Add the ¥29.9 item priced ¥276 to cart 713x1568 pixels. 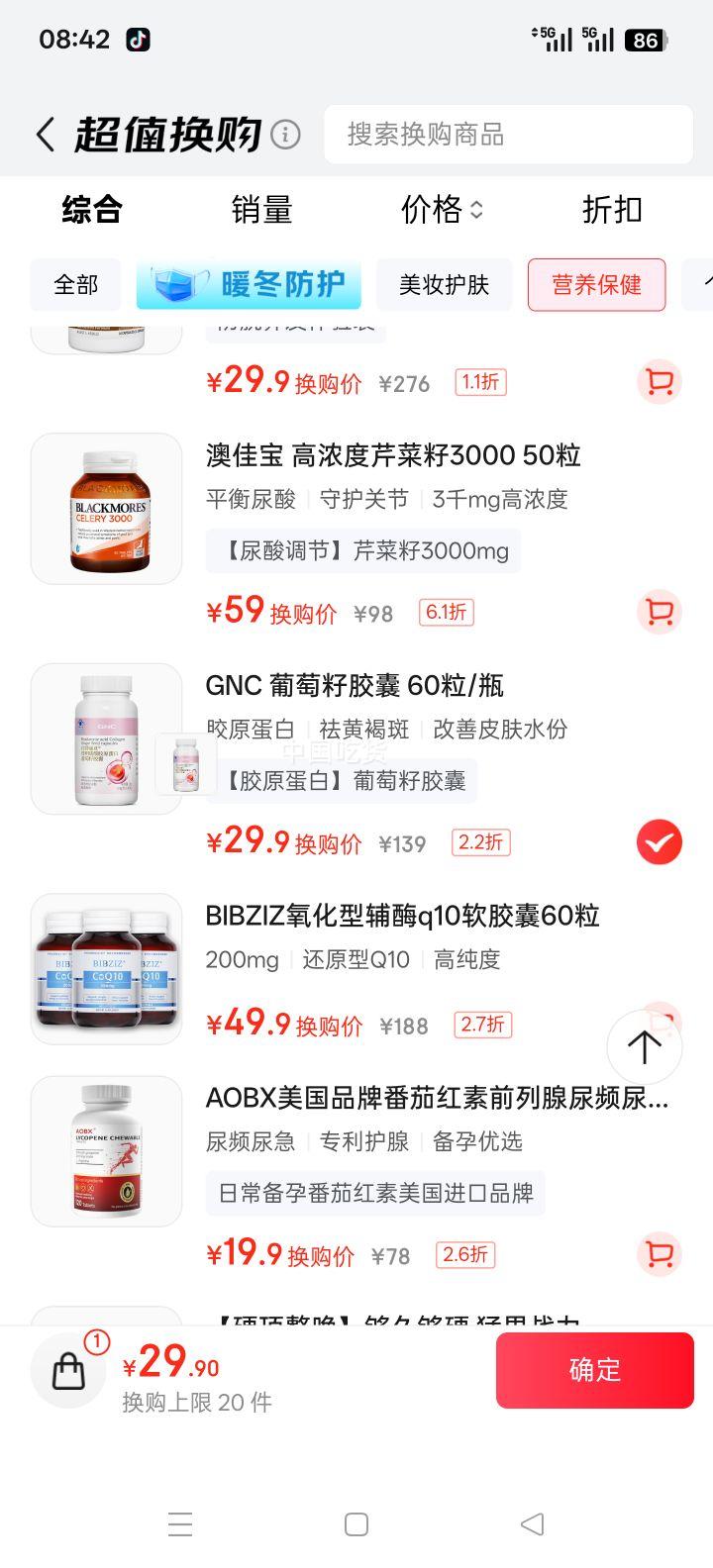[659, 382]
